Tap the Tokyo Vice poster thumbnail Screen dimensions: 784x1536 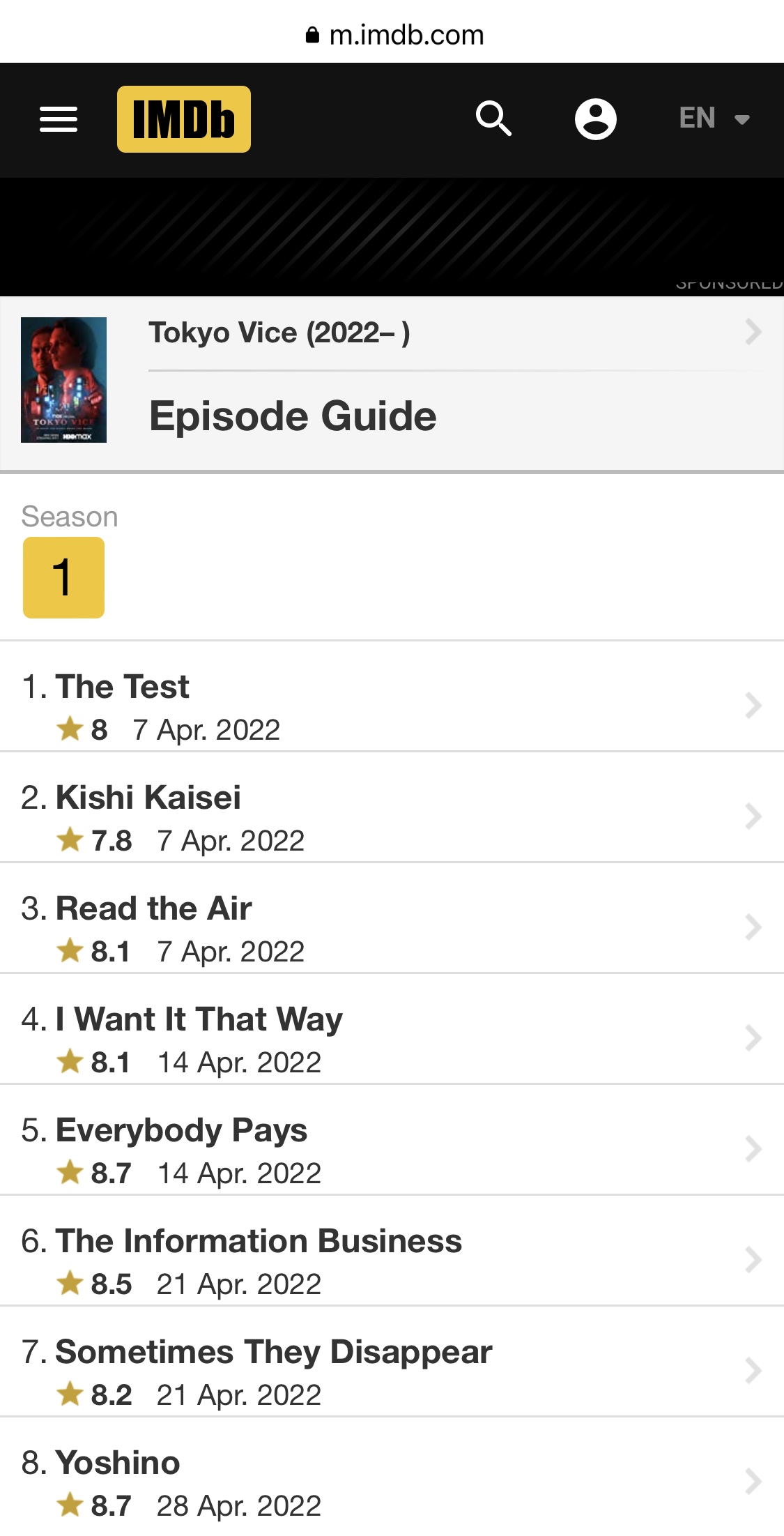[63, 380]
